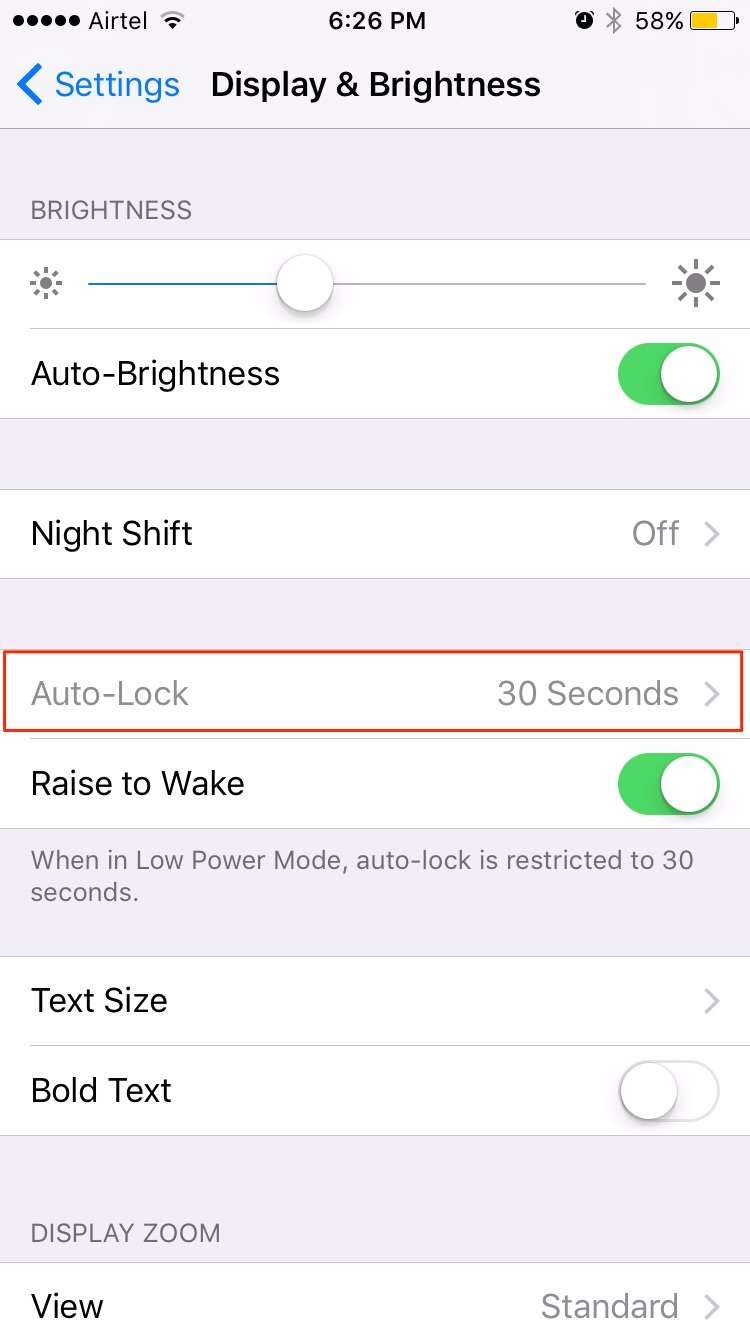Open Text Size settings

coord(375,1001)
